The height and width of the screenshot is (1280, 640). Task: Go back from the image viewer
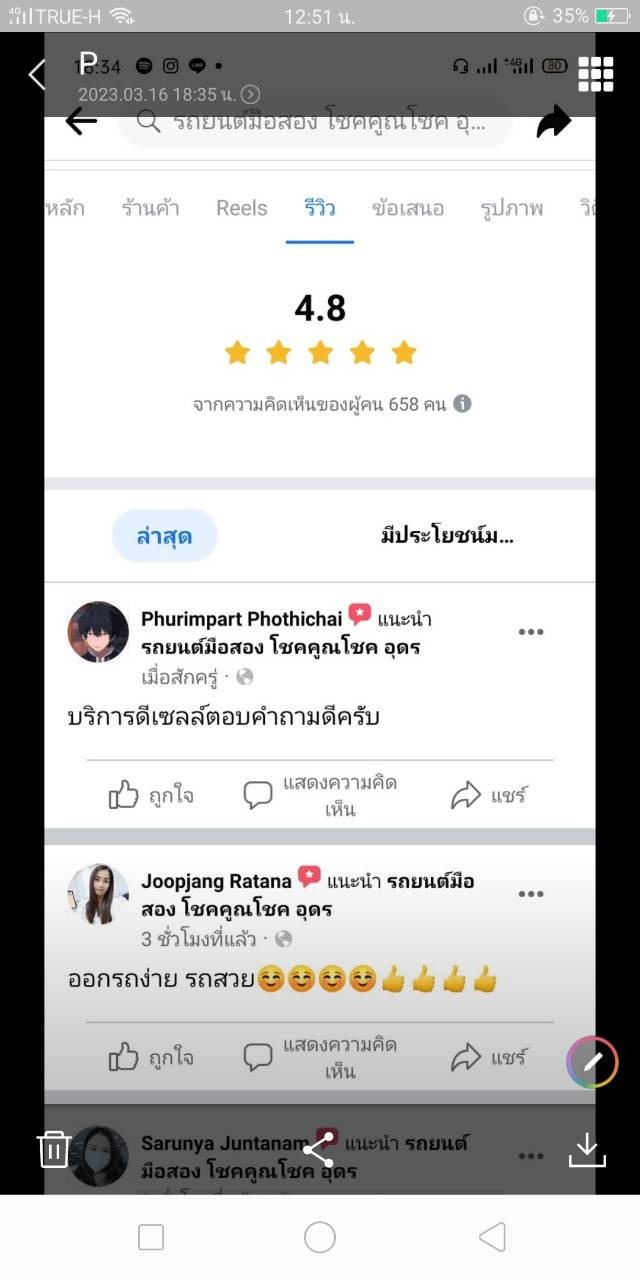[37, 74]
